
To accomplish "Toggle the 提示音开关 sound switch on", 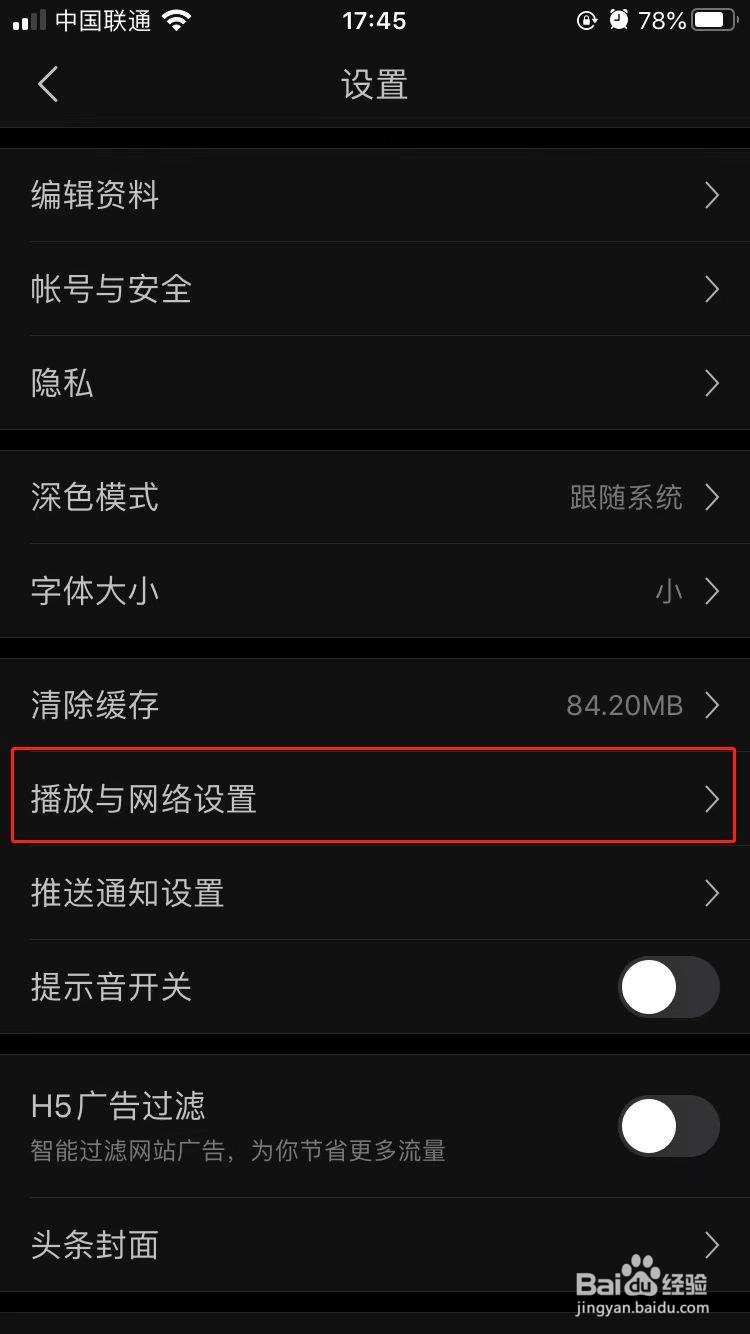I will click(x=668, y=987).
